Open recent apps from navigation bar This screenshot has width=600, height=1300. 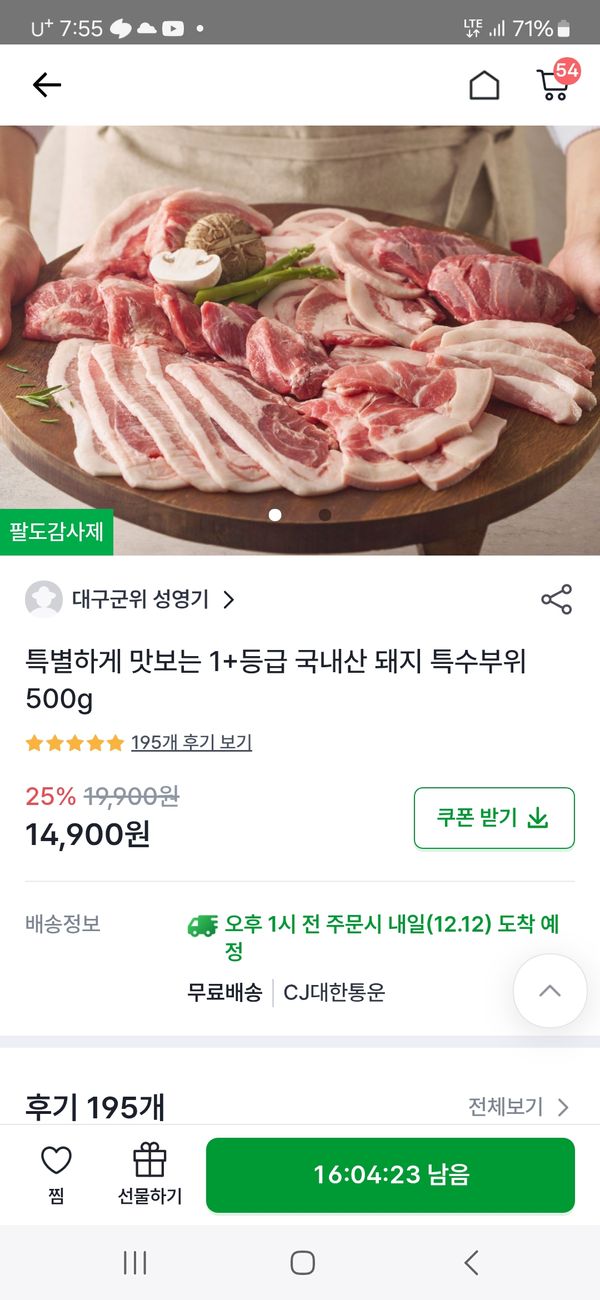coord(134,1263)
